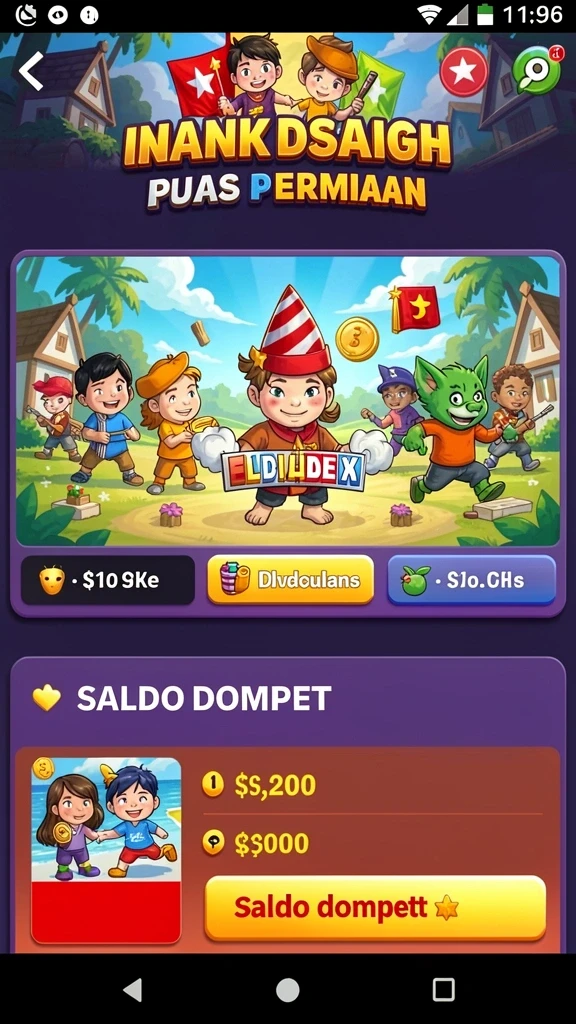Go to the system home screen
The image size is (576, 1024).
coord(287,989)
